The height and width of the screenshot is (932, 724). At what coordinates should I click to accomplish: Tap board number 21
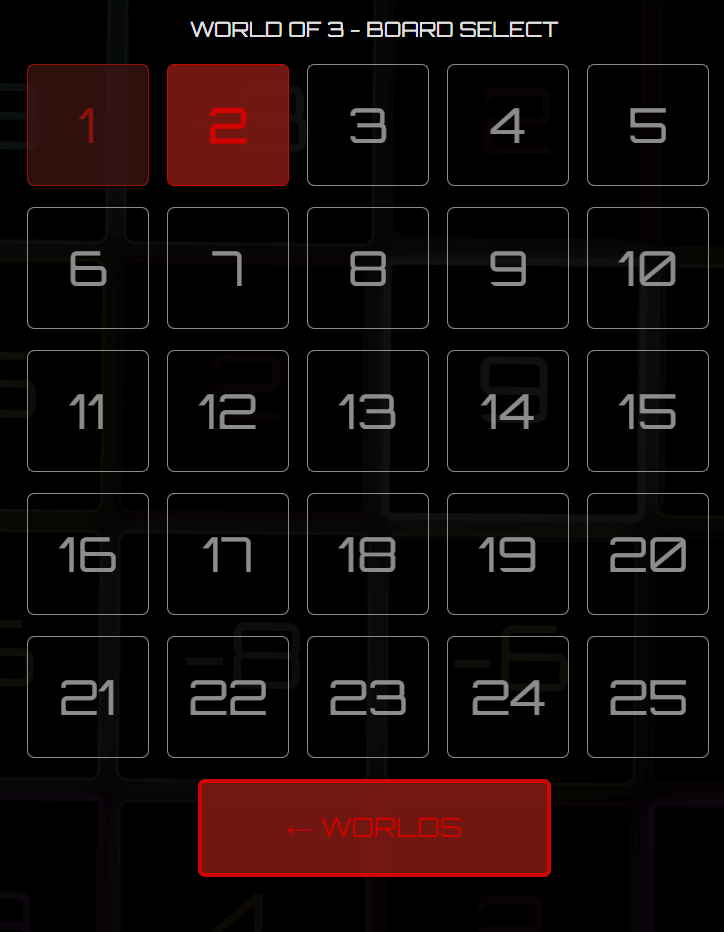tap(88, 697)
